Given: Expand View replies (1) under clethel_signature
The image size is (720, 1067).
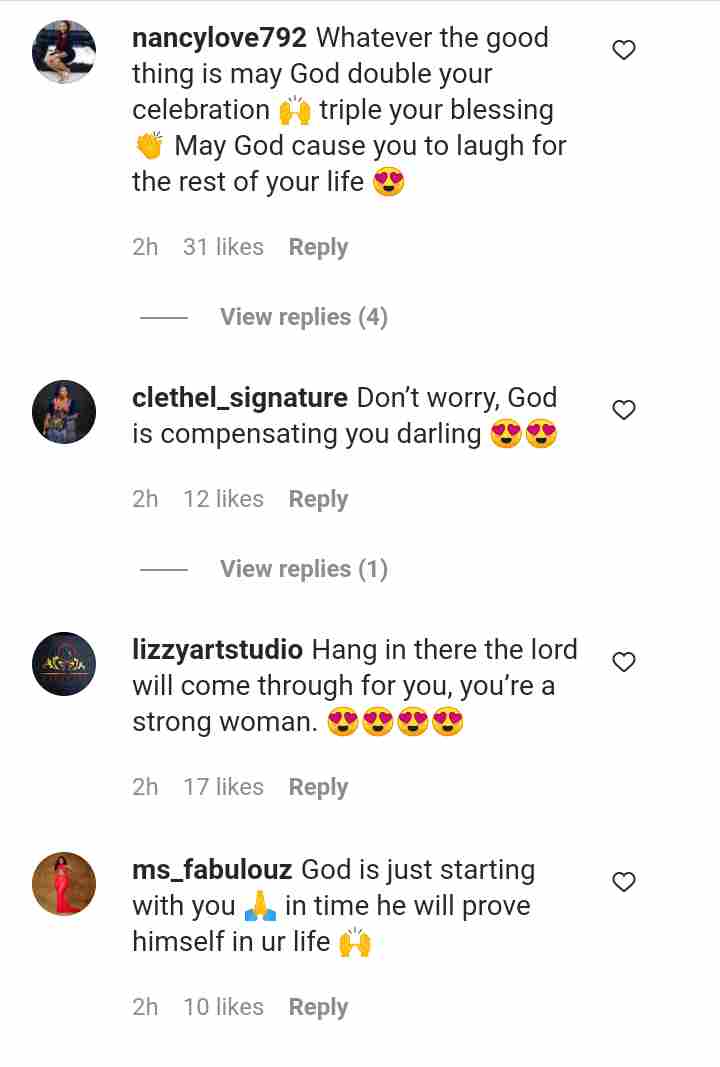Looking at the screenshot, I should pos(303,569).
